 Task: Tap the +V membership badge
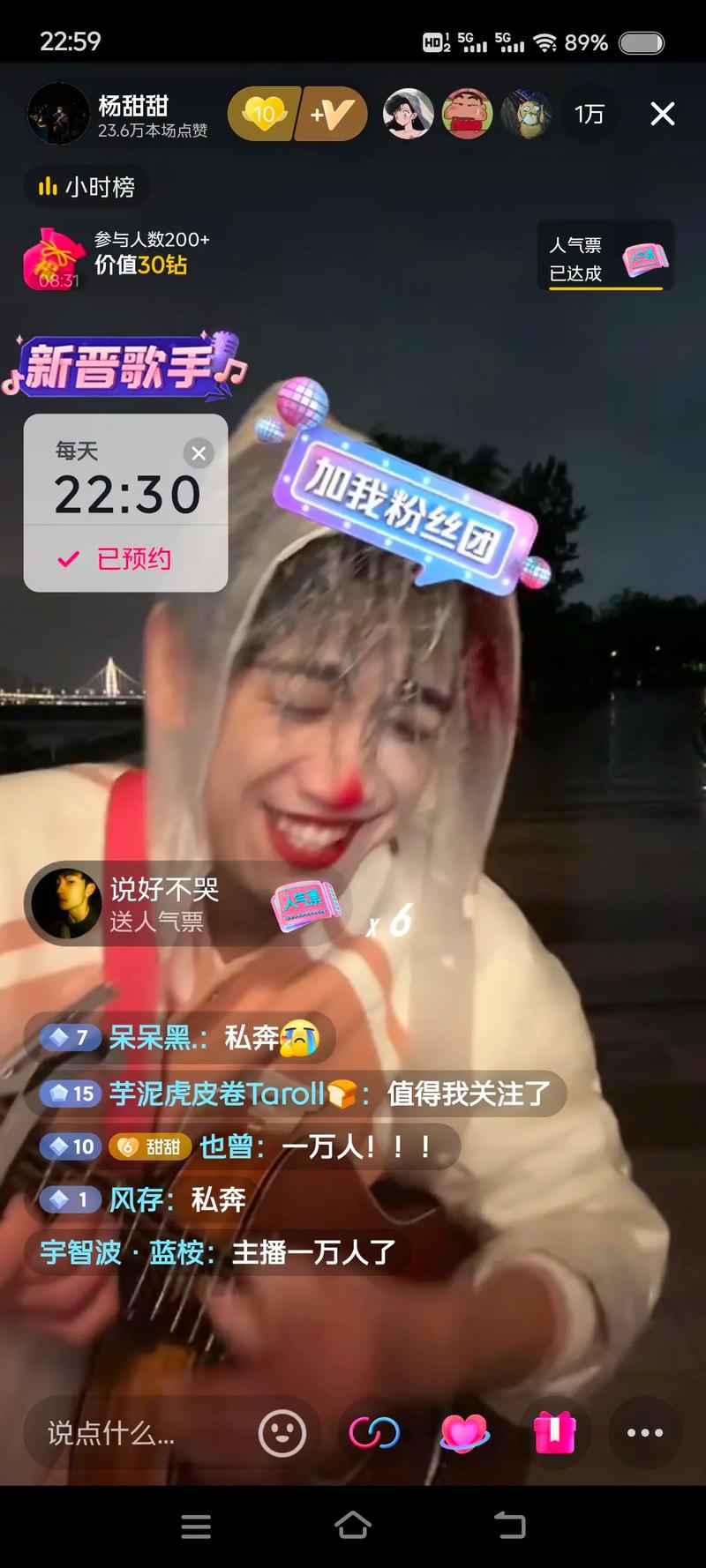click(331, 114)
